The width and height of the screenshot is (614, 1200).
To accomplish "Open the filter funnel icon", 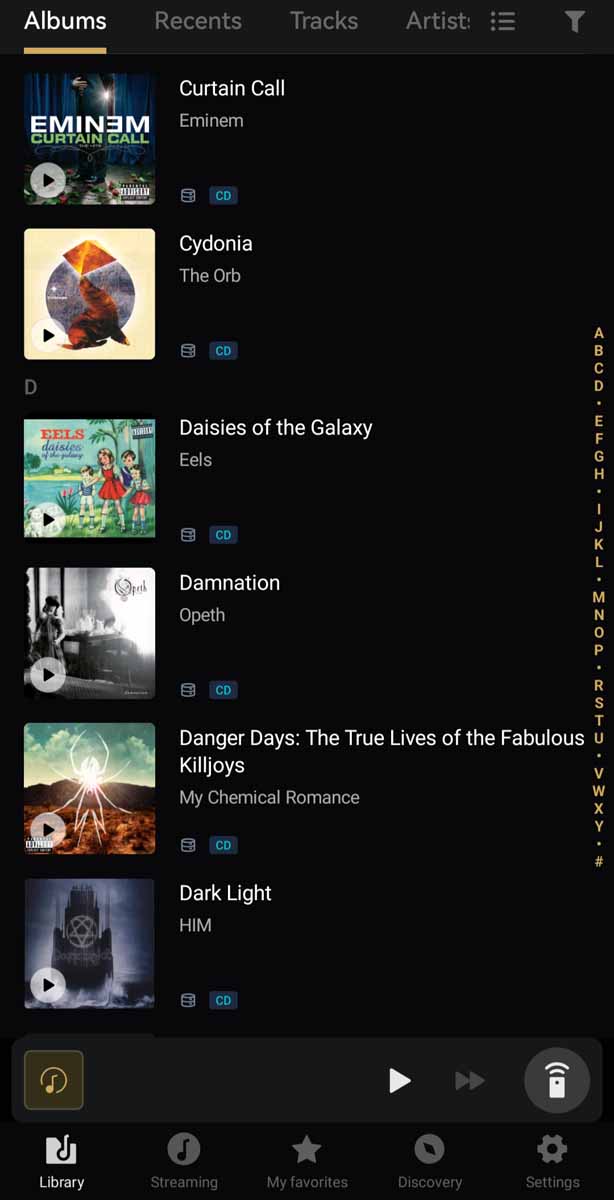I will point(574,22).
